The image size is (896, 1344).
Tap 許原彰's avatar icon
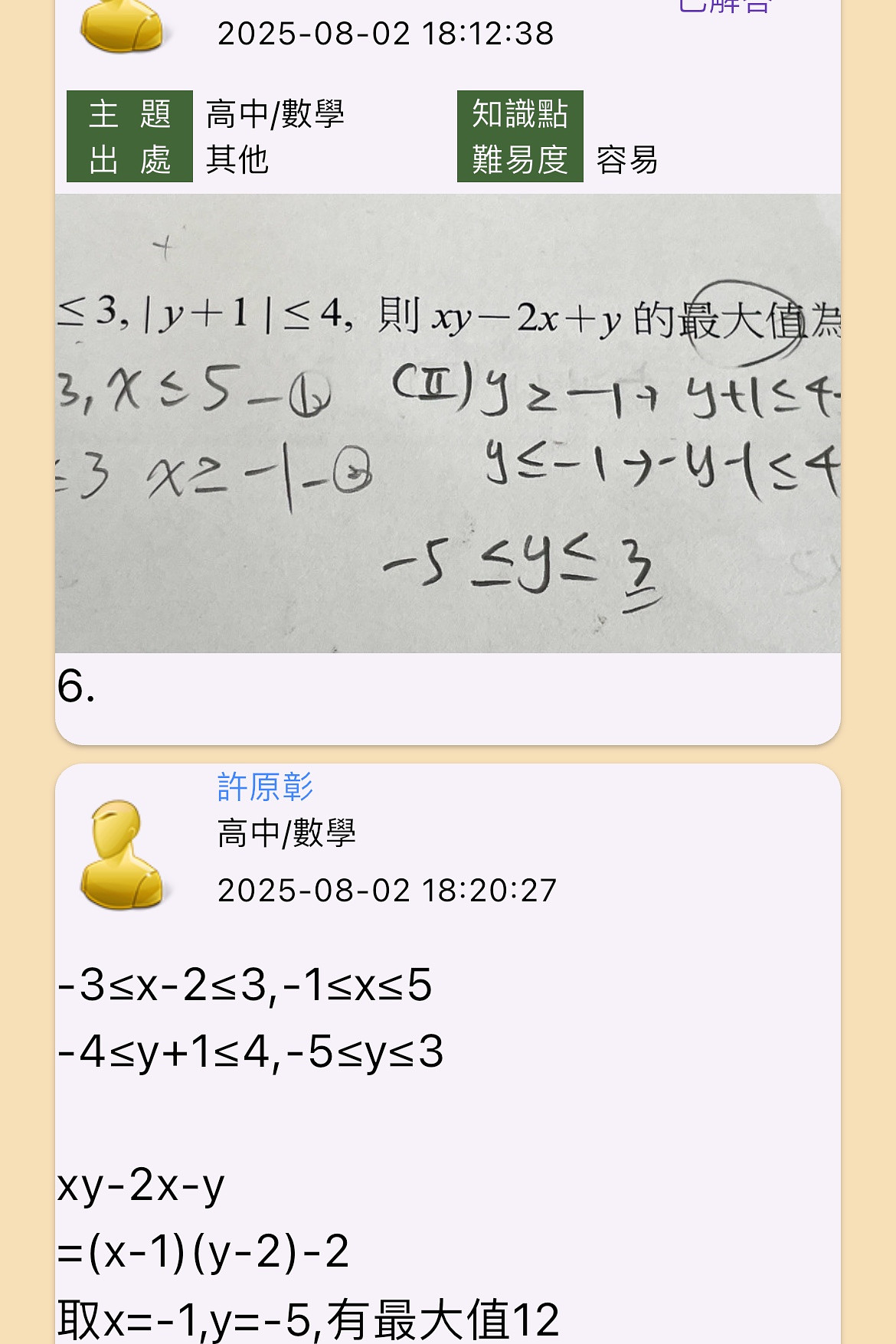pyautogui.click(x=122, y=855)
